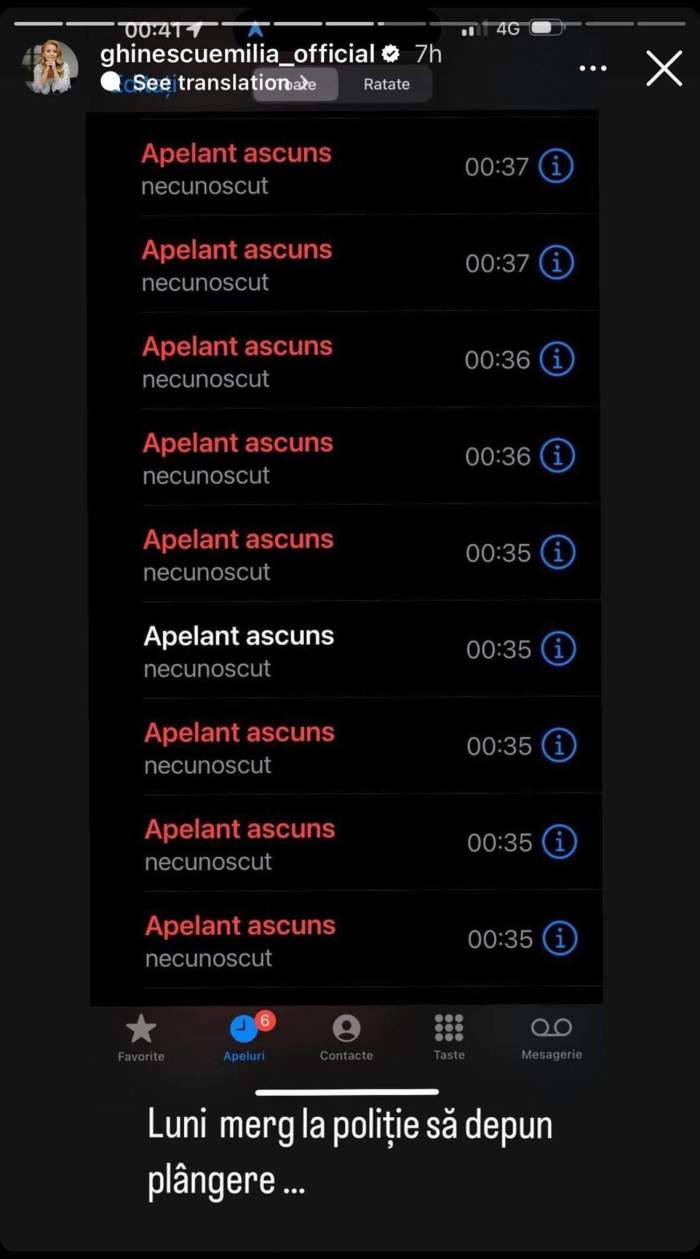Close the story viewer
The width and height of the screenshot is (700, 1259).
pyautogui.click(x=664, y=68)
